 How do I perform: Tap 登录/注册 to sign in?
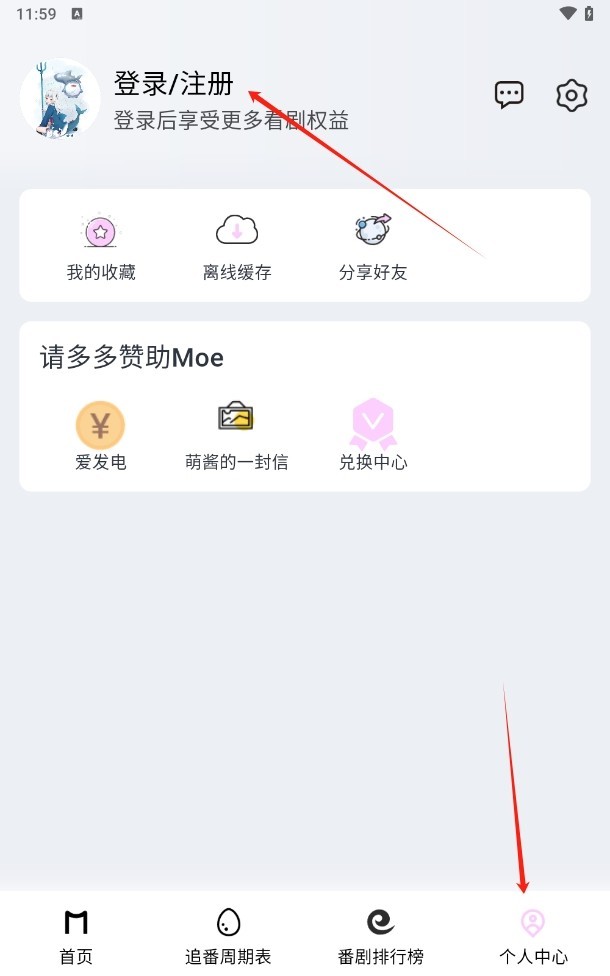click(x=174, y=83)
